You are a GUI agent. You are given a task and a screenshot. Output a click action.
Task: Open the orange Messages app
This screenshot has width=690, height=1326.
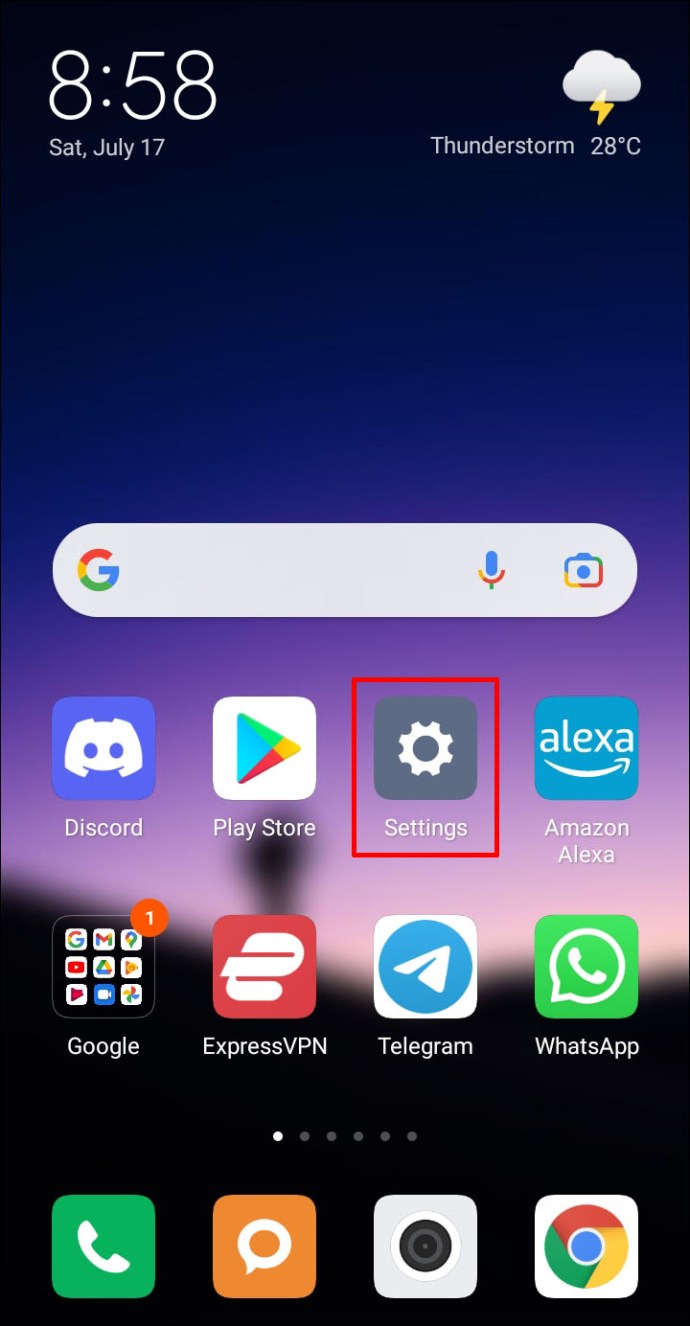click(264, 1246)
